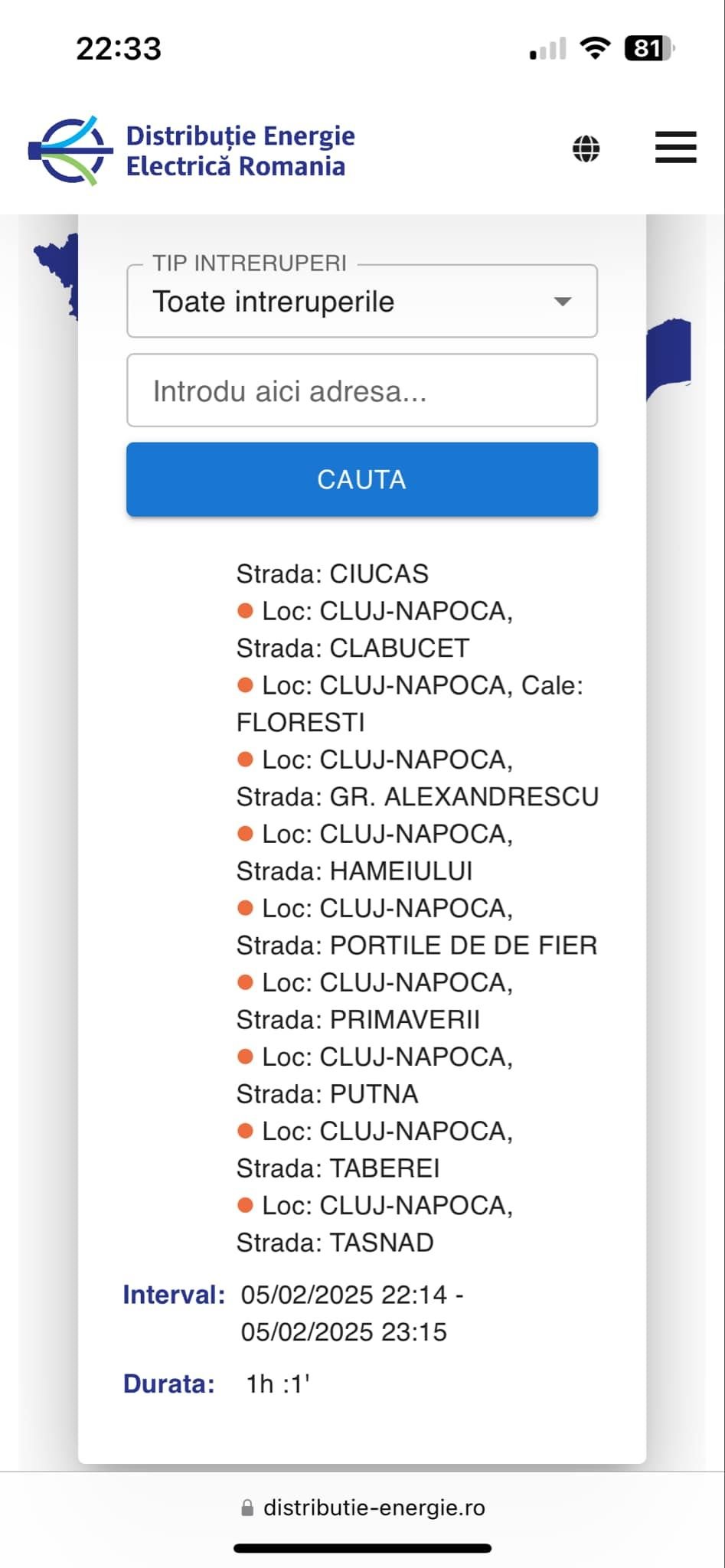The width and height of the screenshot is (725, 1568).
Task: Focus the address input field
Action: click(x=361, y=390)
